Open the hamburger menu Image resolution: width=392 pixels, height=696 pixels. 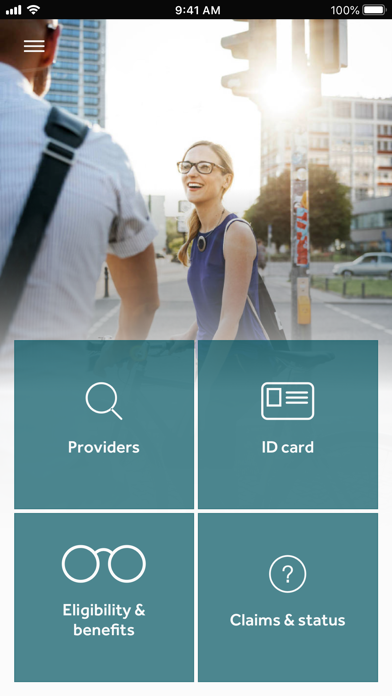pyautogui.click(x=34, y=46)
